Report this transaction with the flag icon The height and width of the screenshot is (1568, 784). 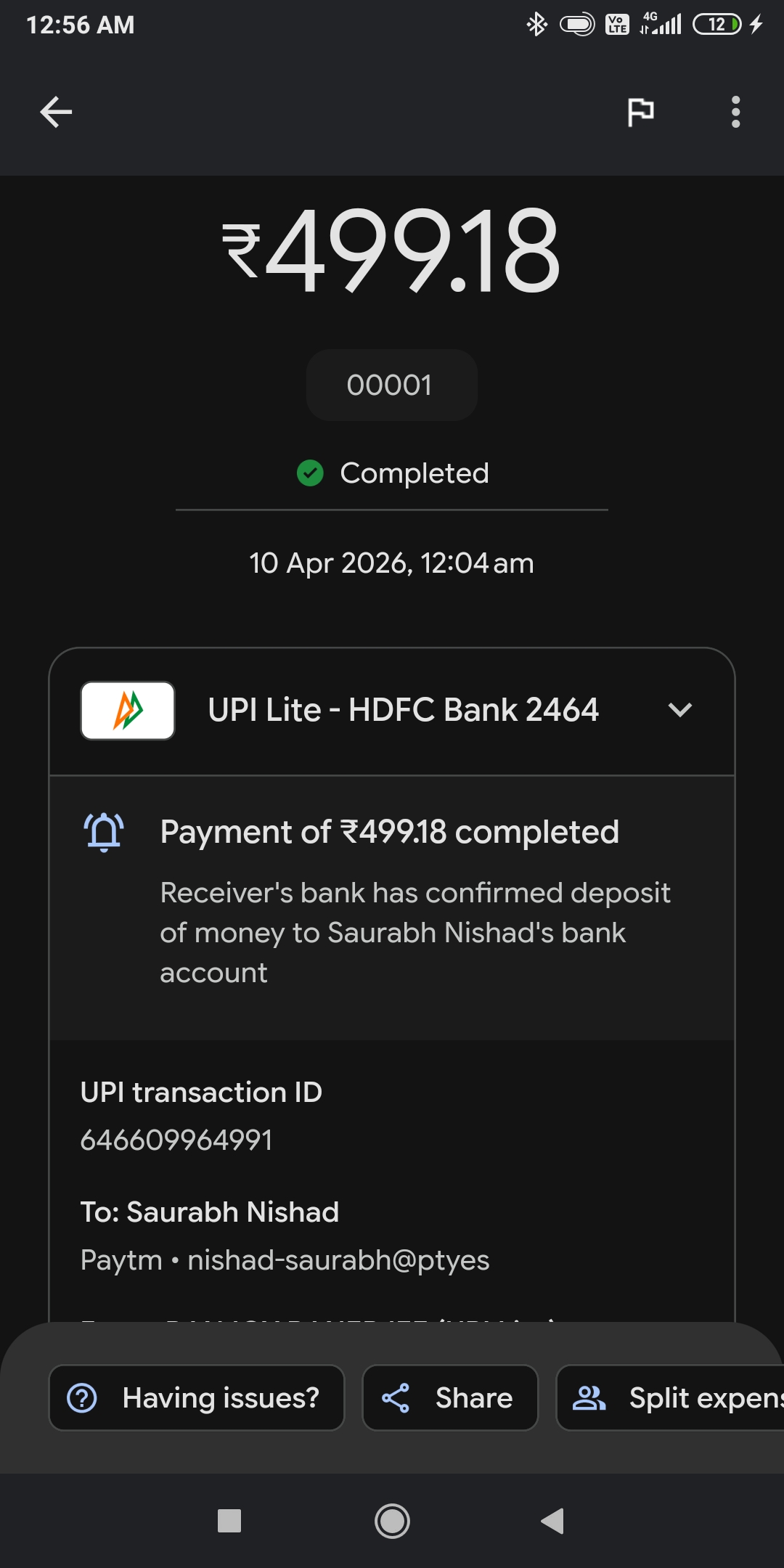(x=640, y=112)
